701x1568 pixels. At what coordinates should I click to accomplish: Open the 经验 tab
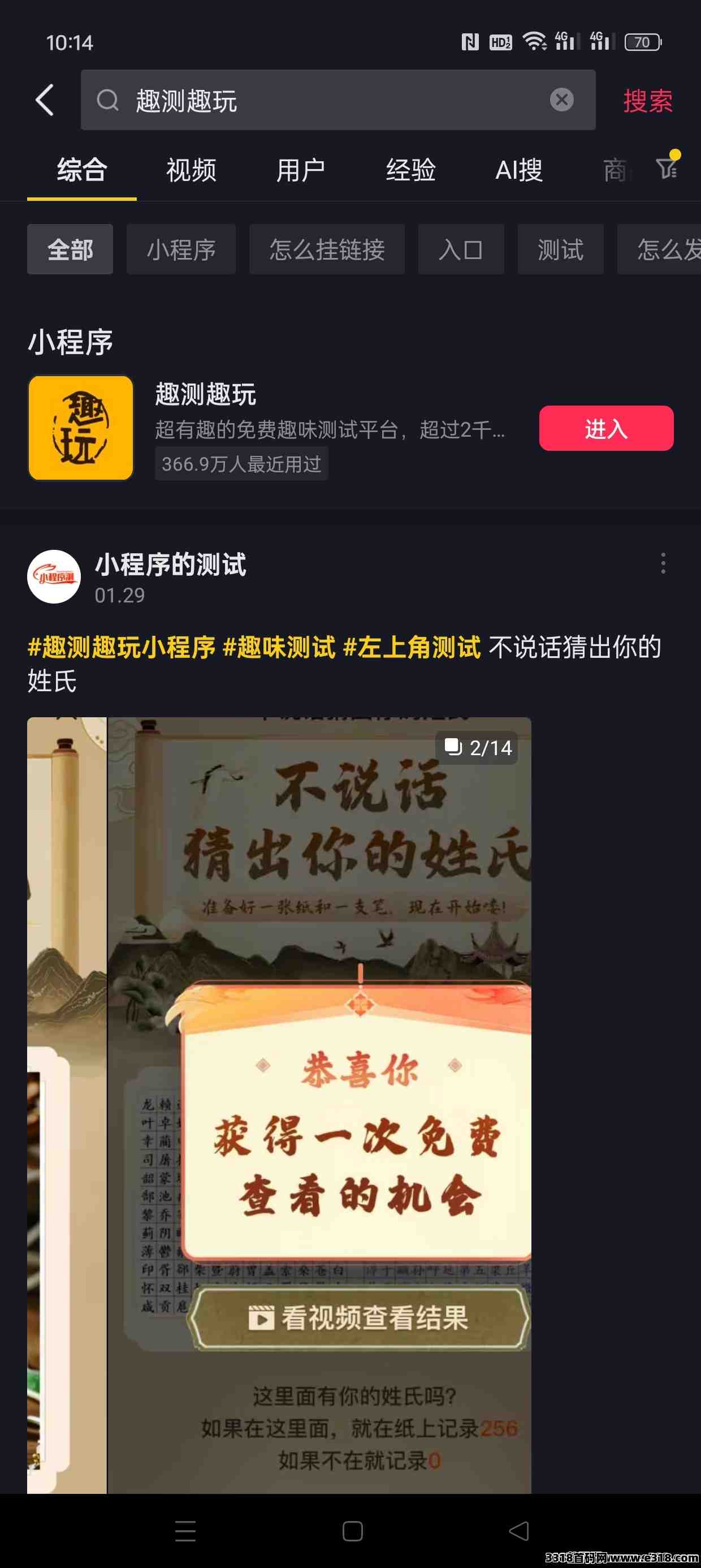pos(411,170)
